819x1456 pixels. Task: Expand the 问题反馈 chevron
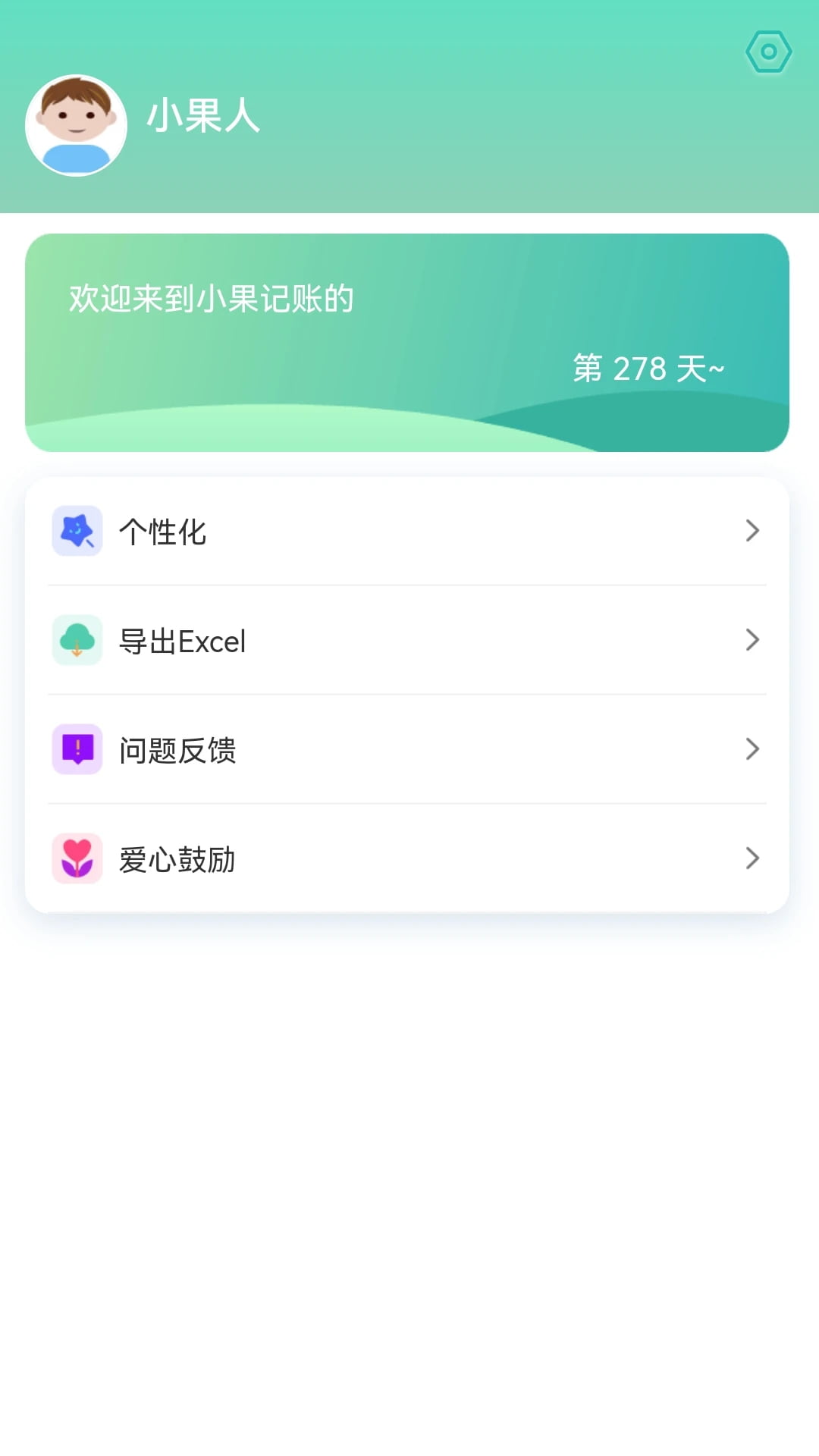[753, 749]
